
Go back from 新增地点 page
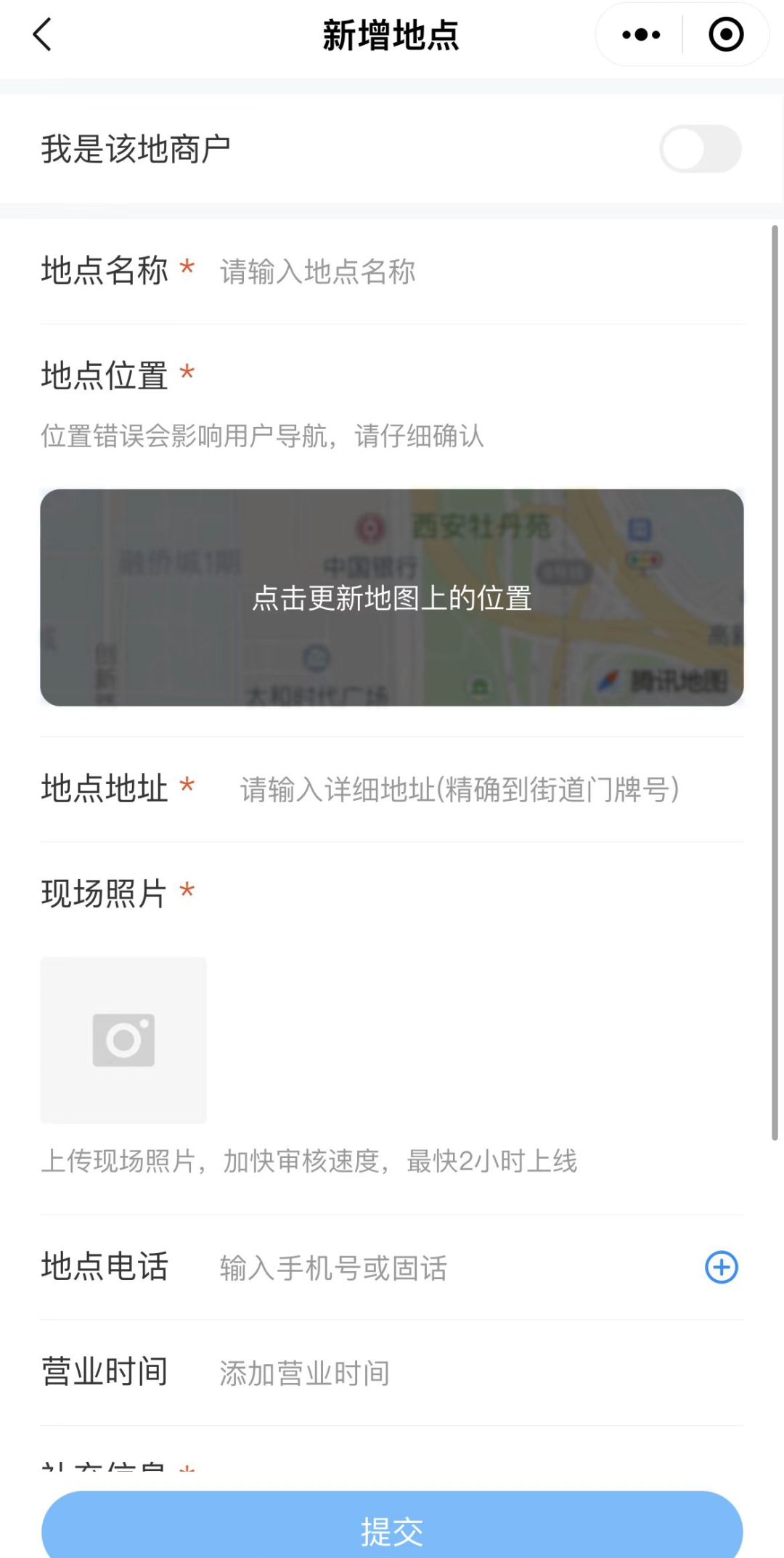[x=42, y=35]
